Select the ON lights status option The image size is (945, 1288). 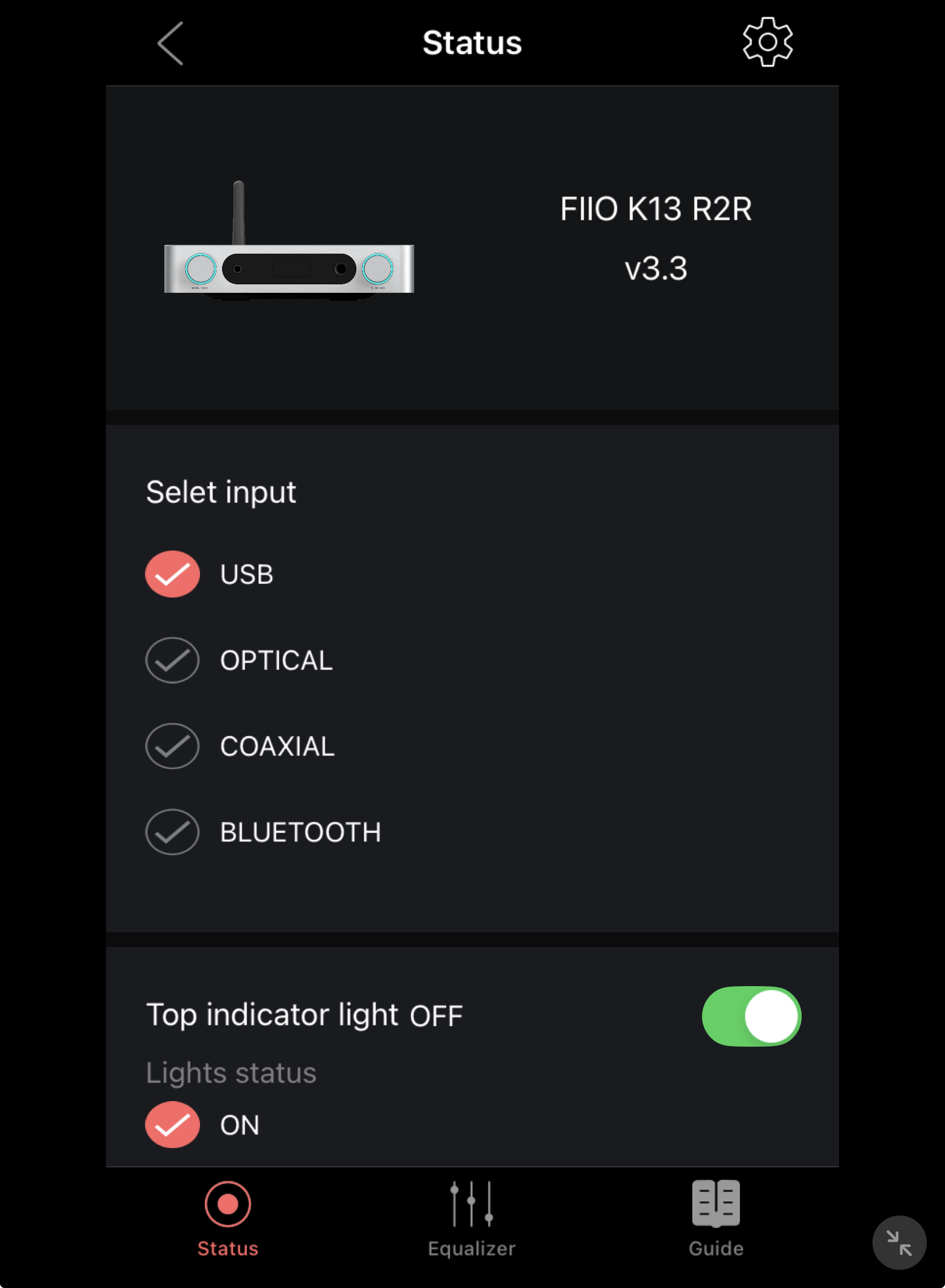tap(172, 1124)
